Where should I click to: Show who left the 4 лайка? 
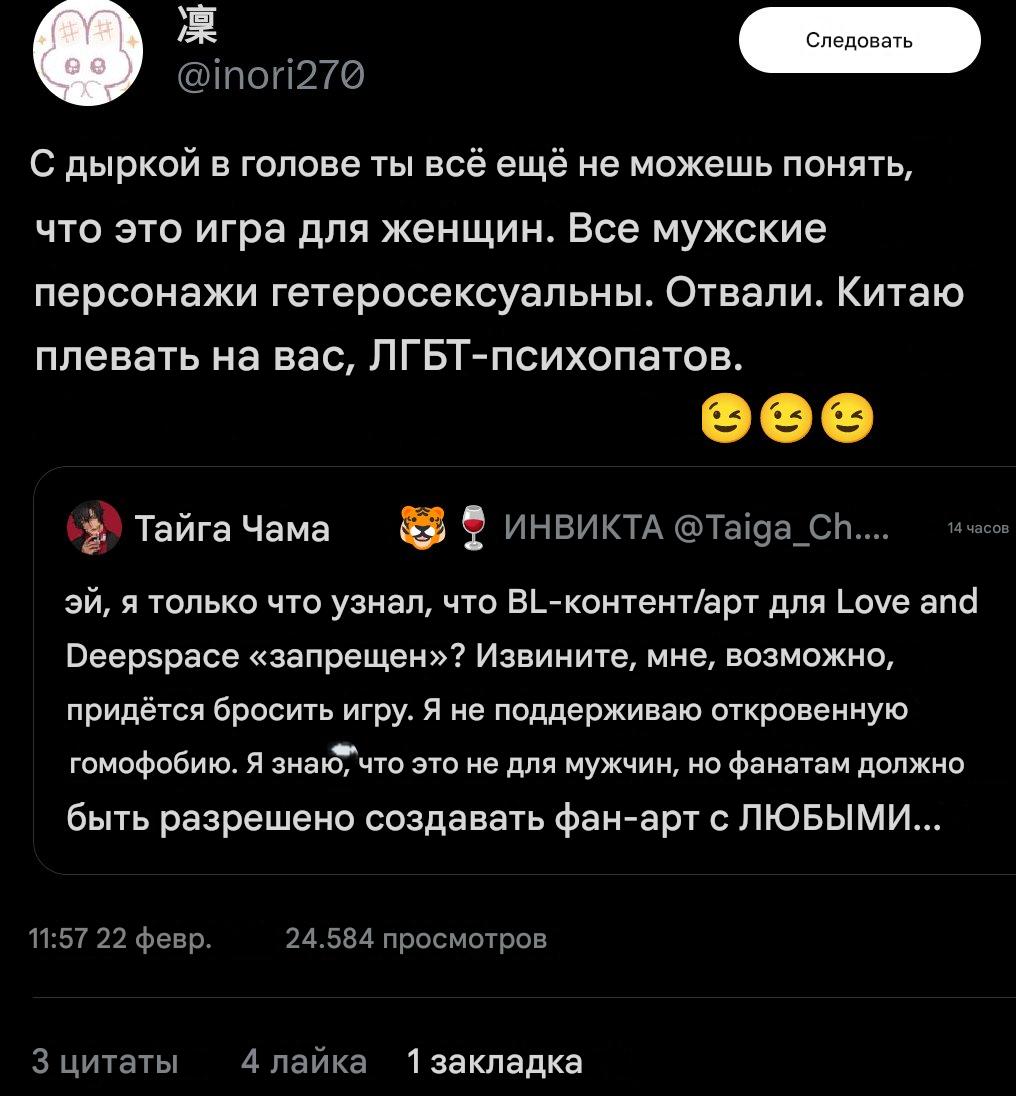pyautogui.click(x=304, y=1061)
